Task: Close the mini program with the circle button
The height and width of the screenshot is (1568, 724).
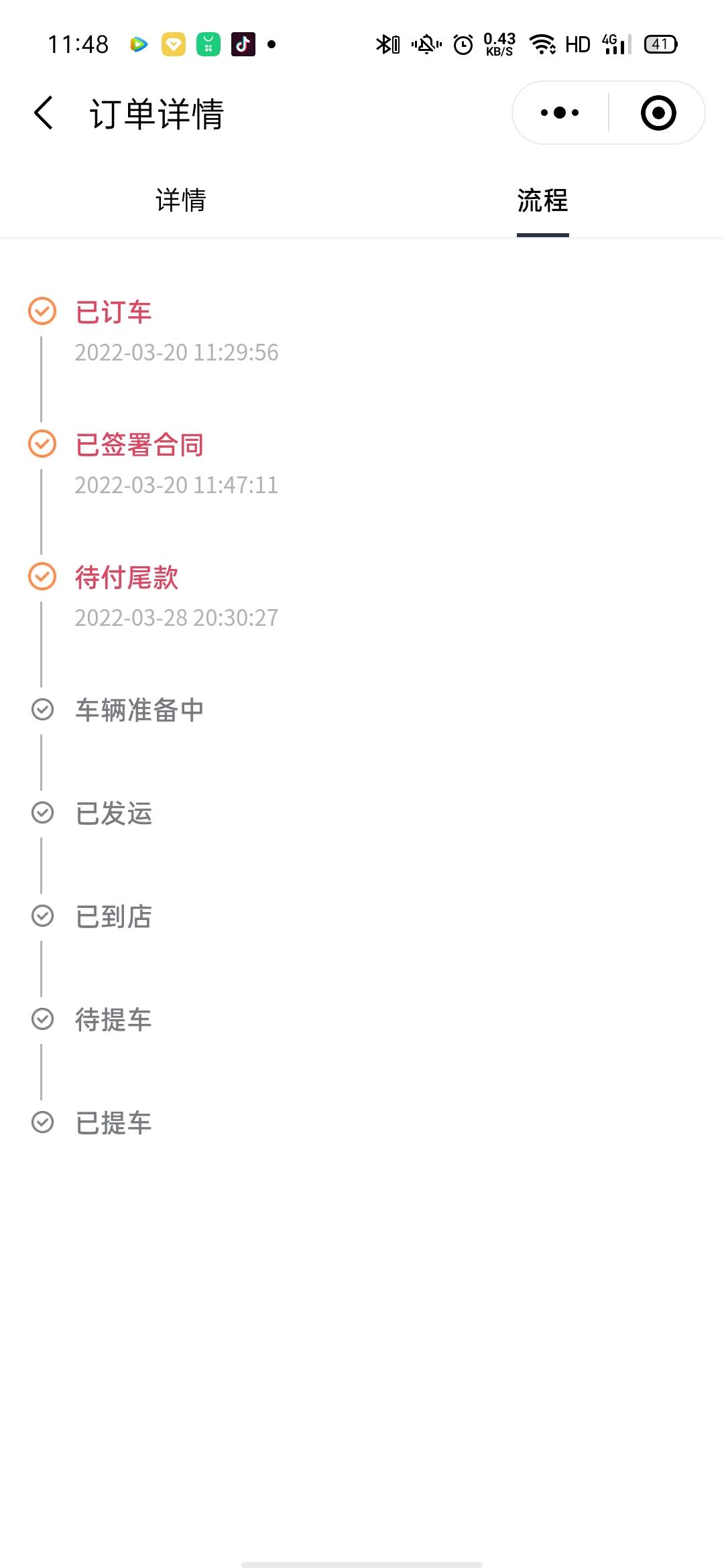Action: (x=658, y=113)
